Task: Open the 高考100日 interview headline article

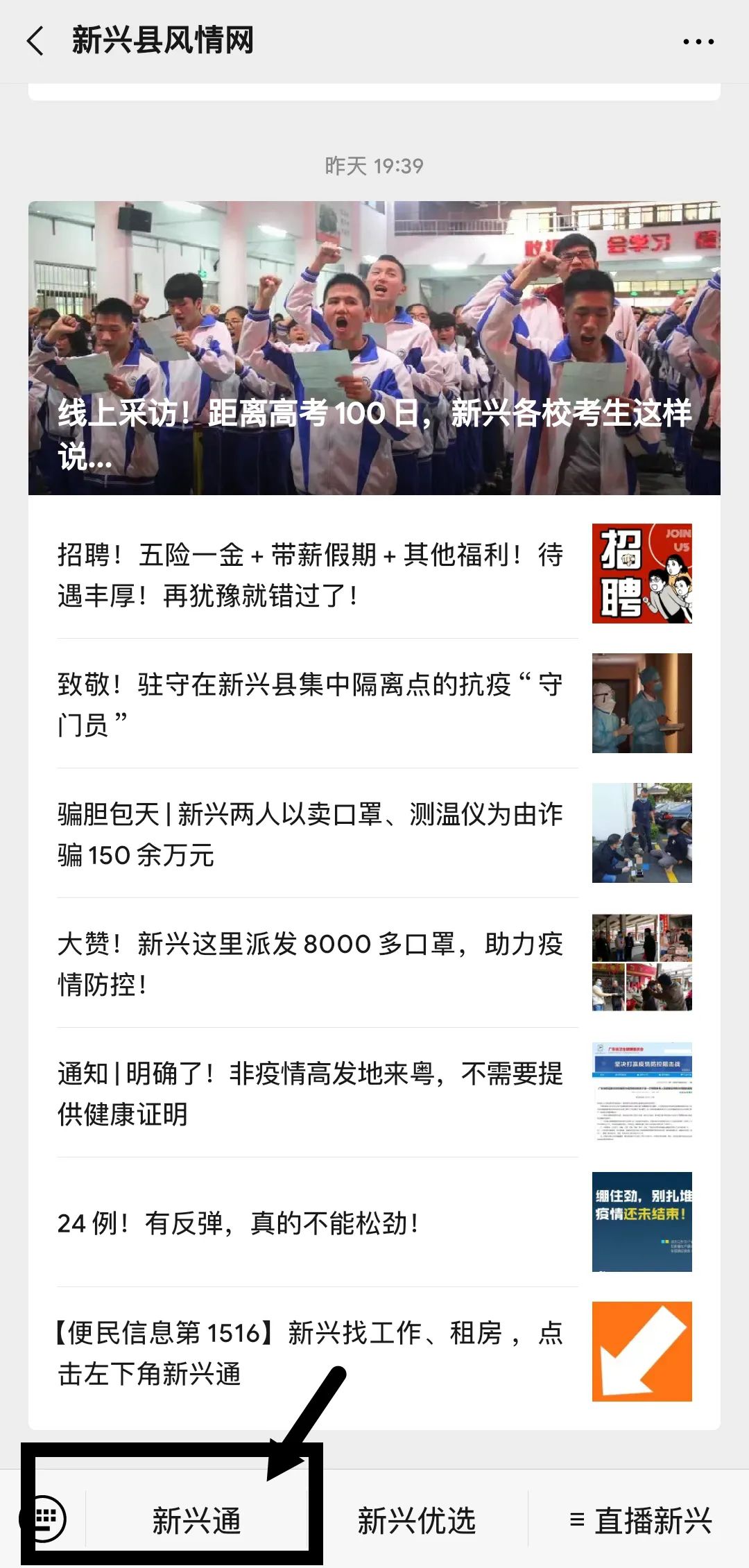Action: 374,348
